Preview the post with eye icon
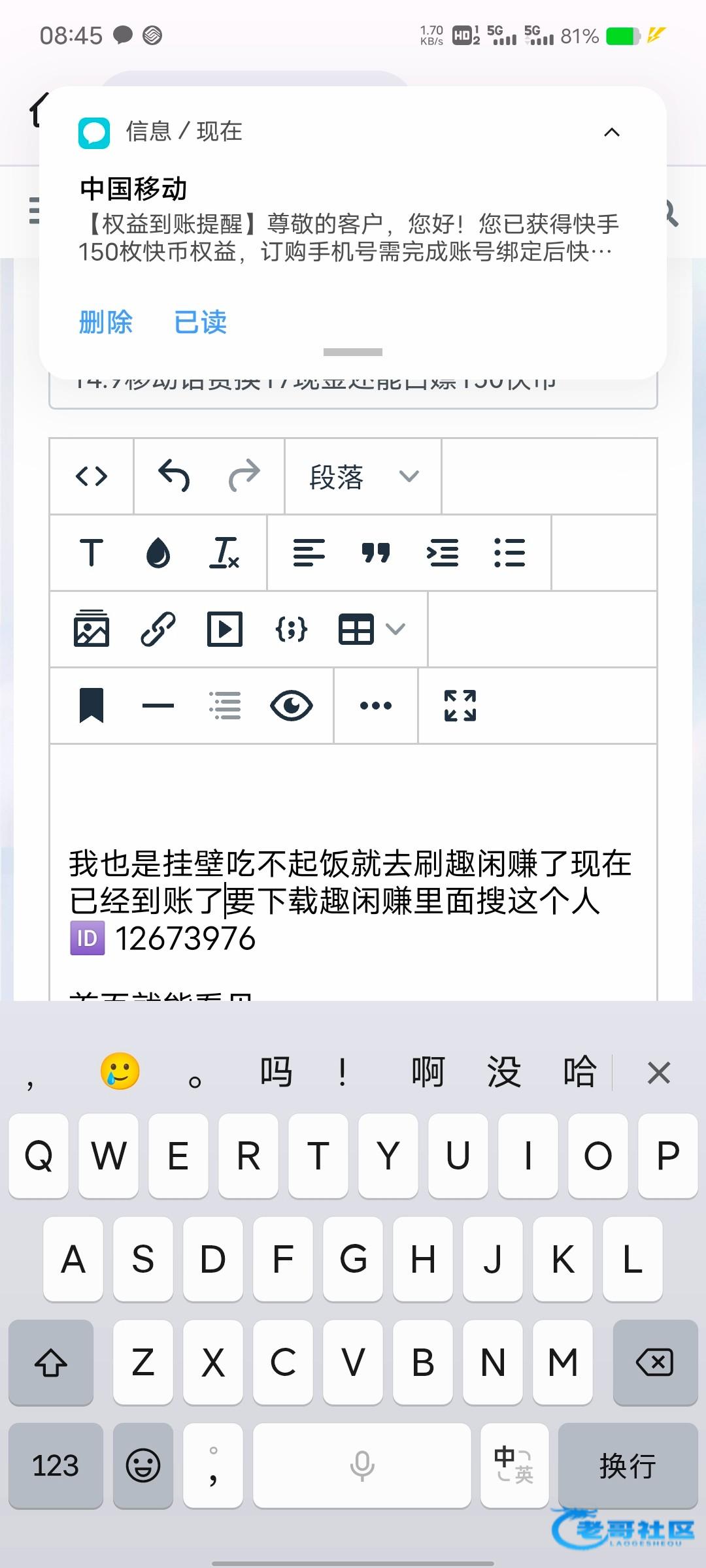The height and width of the screenshot is (1568, 706). point(292,706)
